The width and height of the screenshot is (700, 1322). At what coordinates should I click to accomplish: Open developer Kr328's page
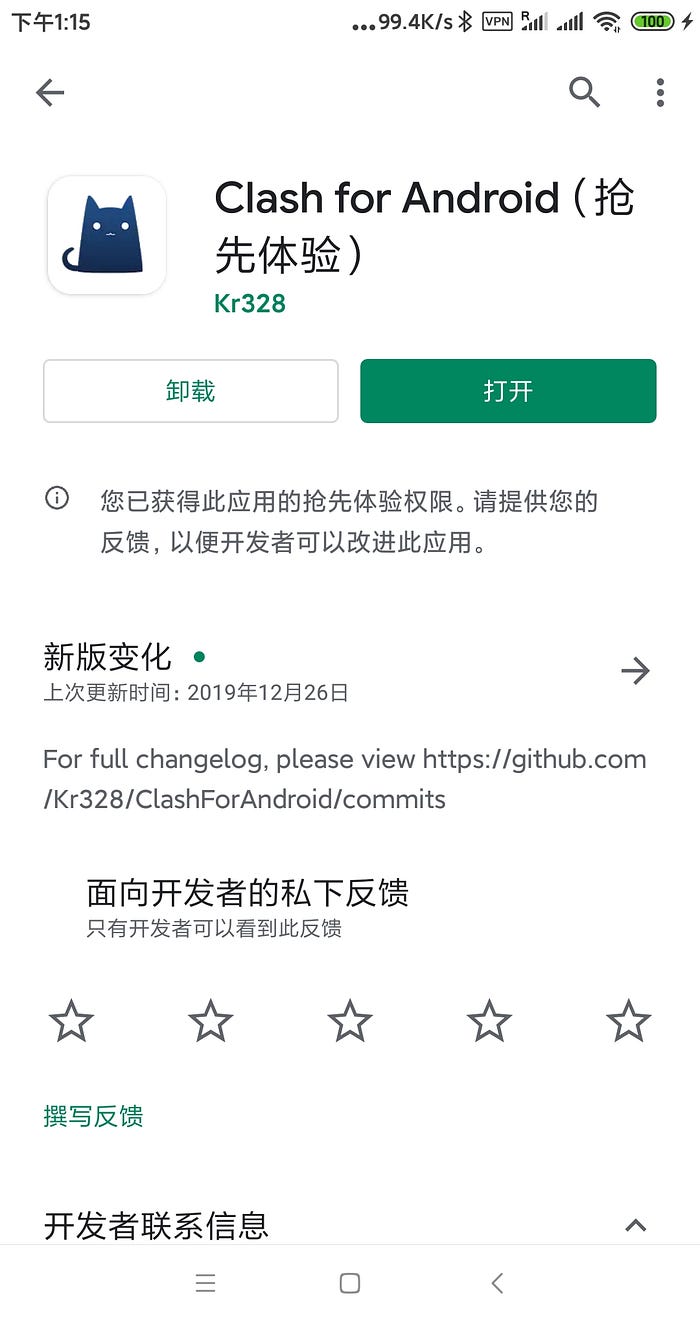(250, 303)
